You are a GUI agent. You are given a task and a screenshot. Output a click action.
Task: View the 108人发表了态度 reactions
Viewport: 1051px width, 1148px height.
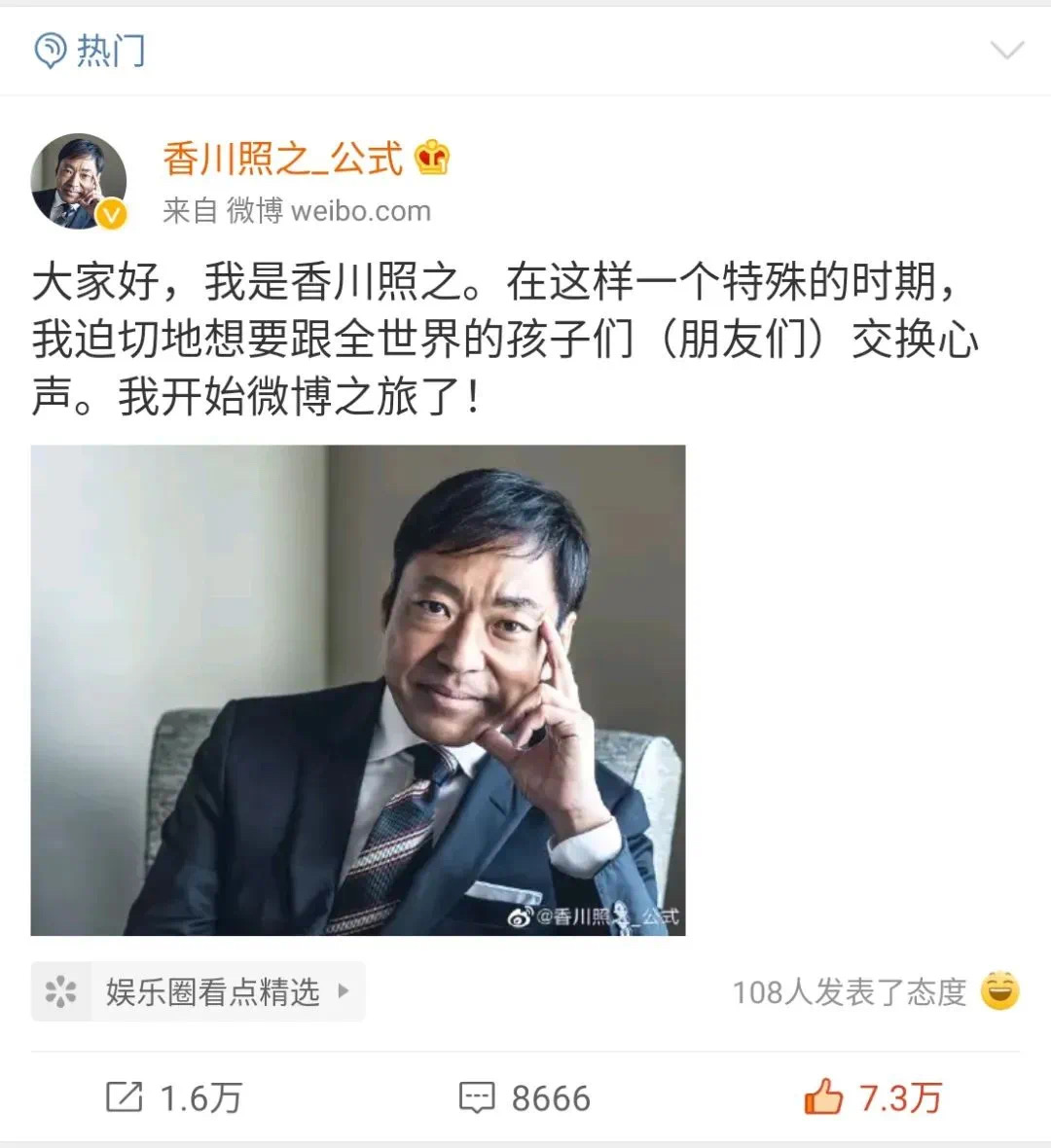point(874,991)
